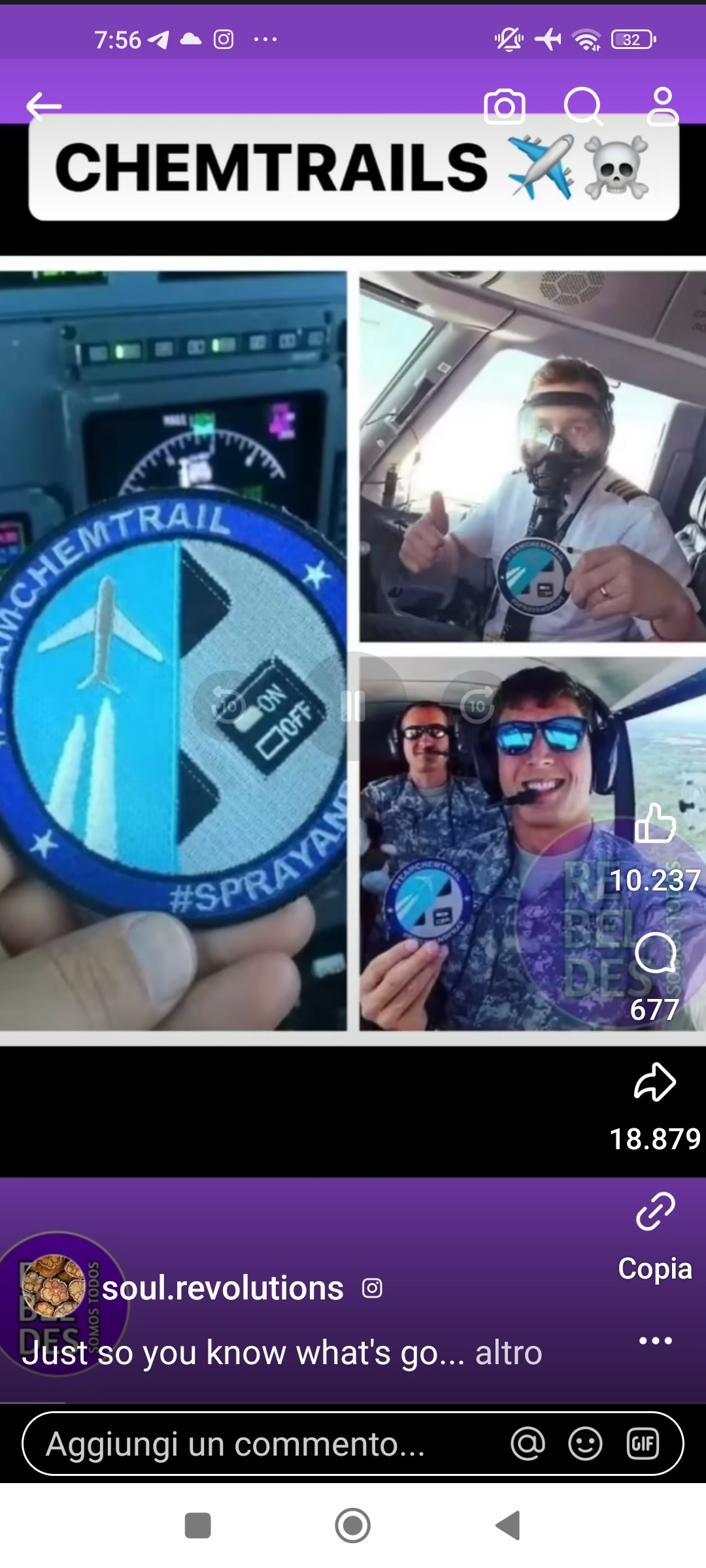Open the three-dot options menu
The image size is (706, 1568).
(655, 1341)
